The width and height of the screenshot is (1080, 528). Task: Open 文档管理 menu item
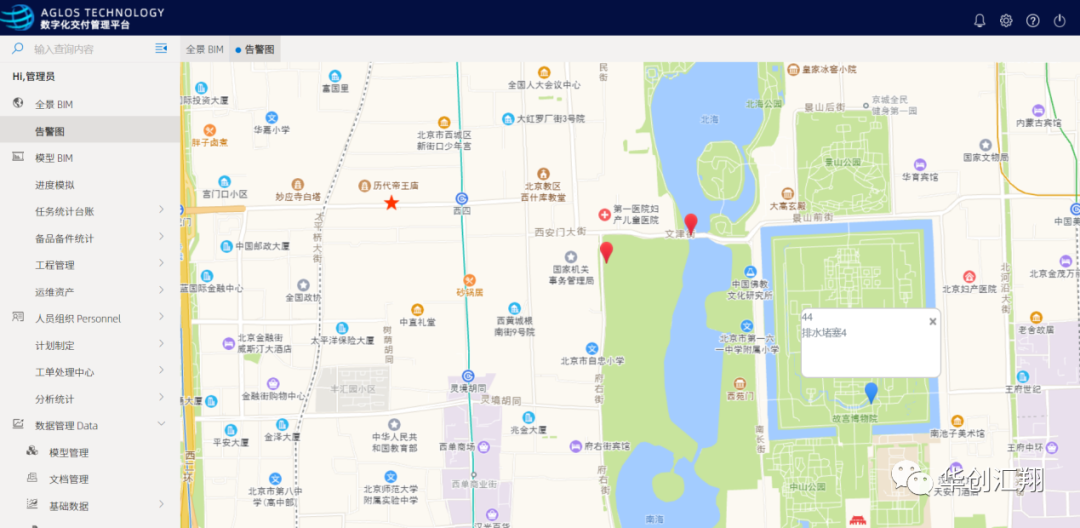(x=69, y=479)
